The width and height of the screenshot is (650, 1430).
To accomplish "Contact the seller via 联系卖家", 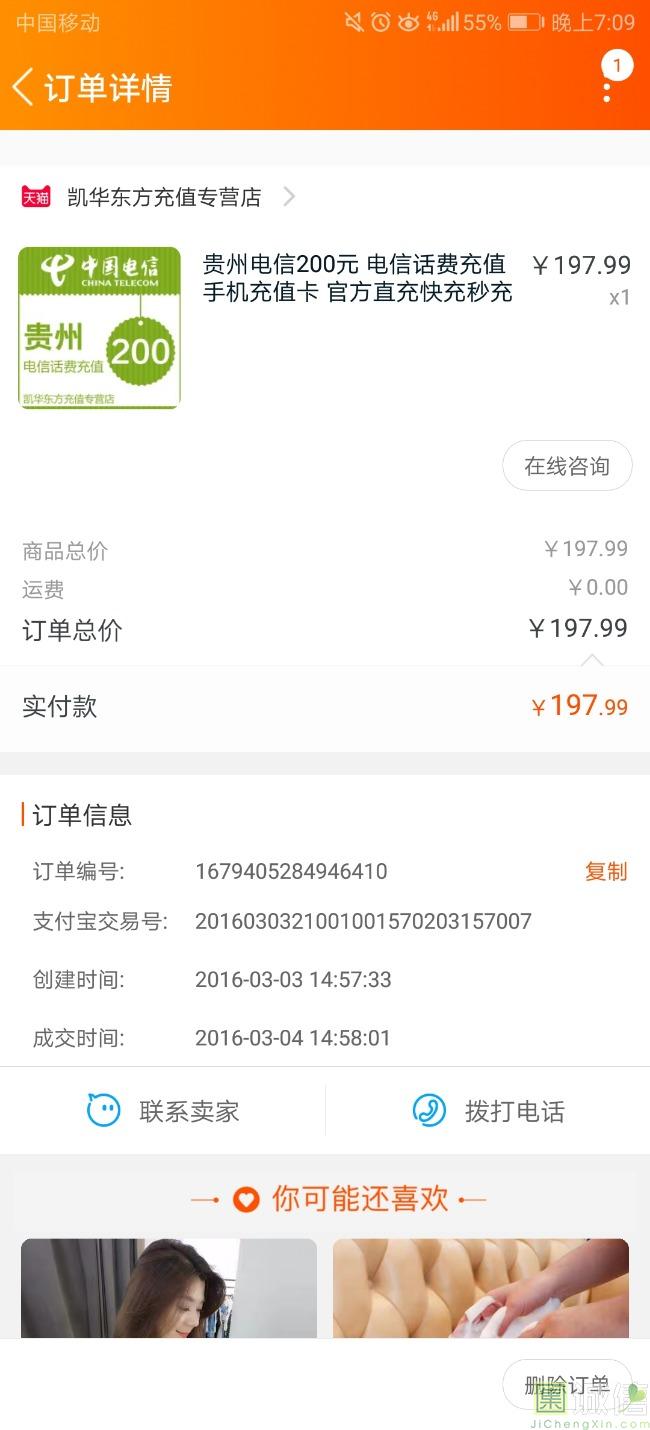I will pyautogui.click(x=163, y=1111).
